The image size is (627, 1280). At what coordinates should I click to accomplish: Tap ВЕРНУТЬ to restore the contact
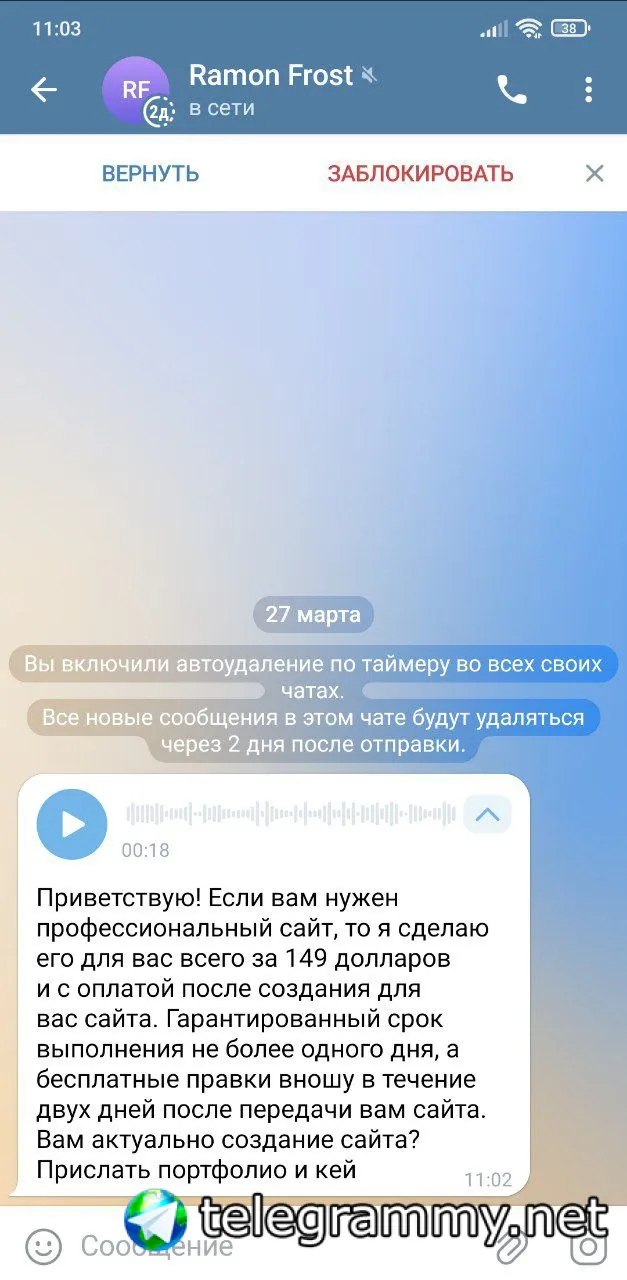[x=150, y=173]
